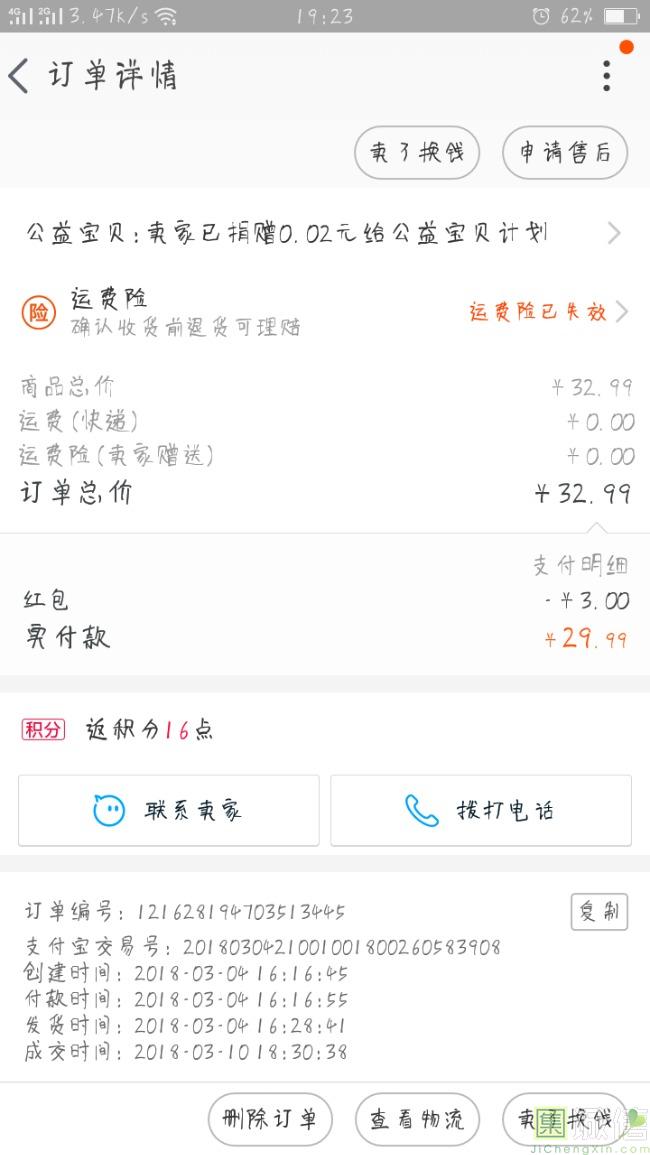Copy the order number with 复制
Screen dimensions: 650x1155
point(599,911)
